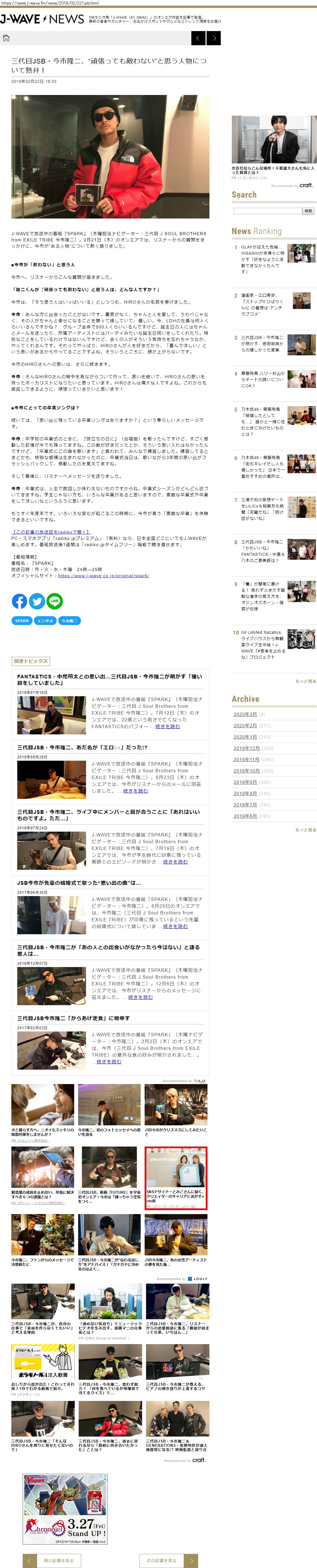Open the radiko listening link
317x1568 pixels.
pos(51,532)
